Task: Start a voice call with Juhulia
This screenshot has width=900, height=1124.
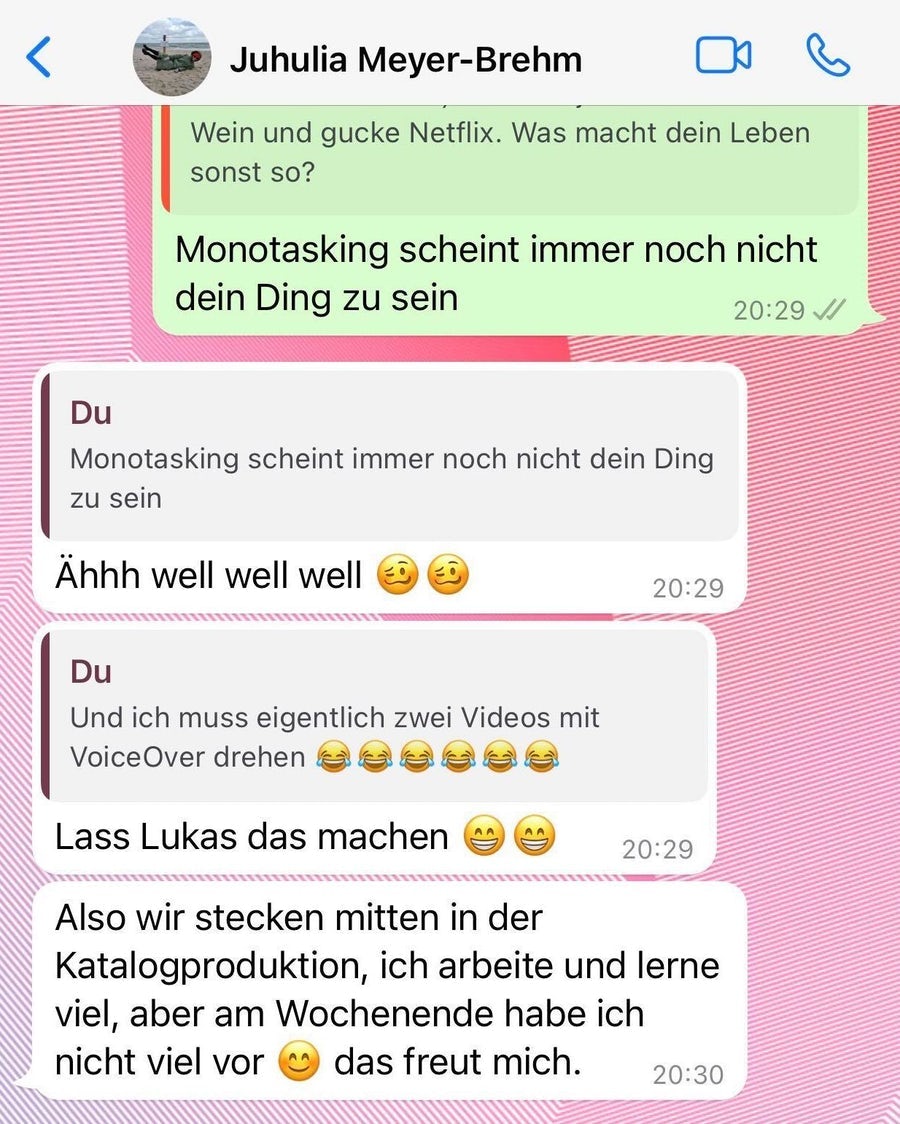Action: point(827,57)
